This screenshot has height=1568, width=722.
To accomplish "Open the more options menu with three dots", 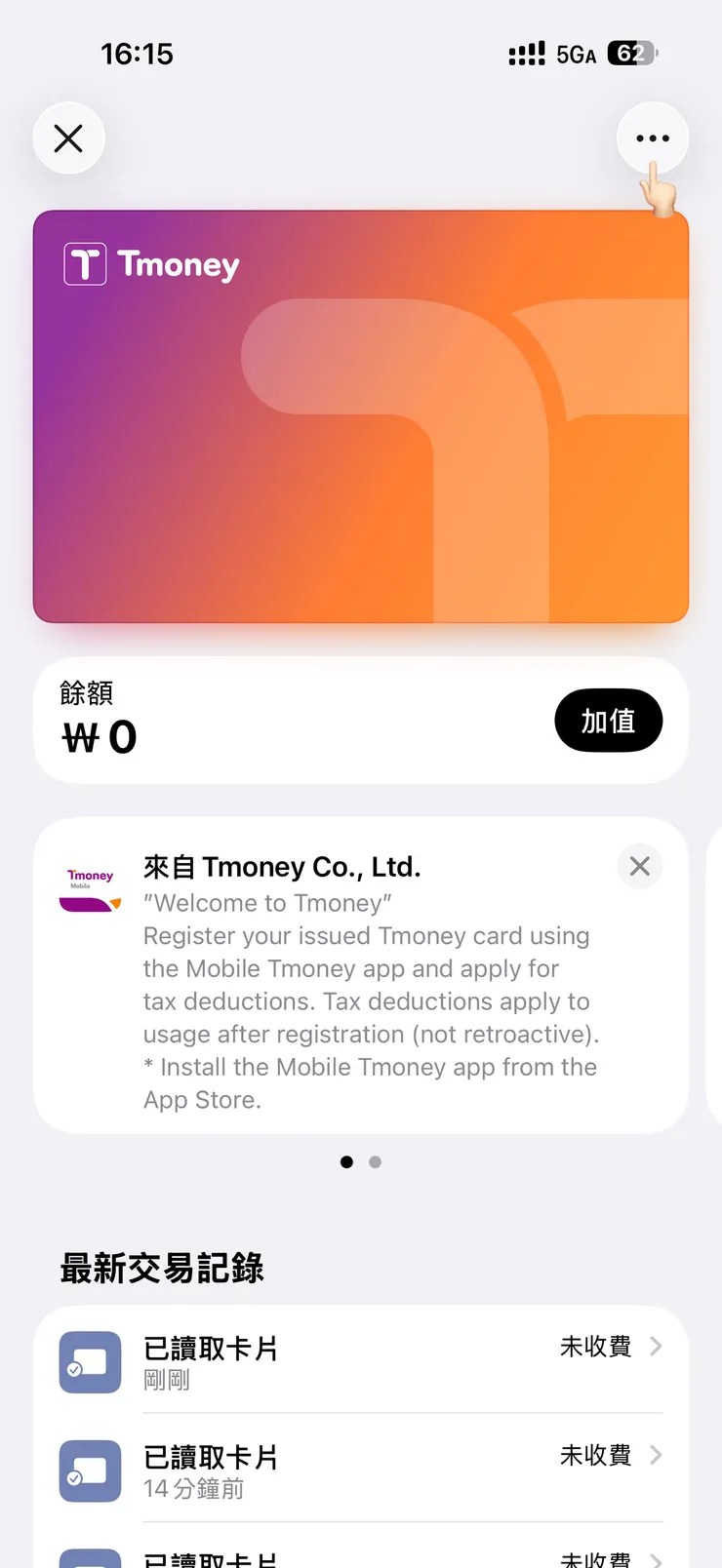I will 652,137.
